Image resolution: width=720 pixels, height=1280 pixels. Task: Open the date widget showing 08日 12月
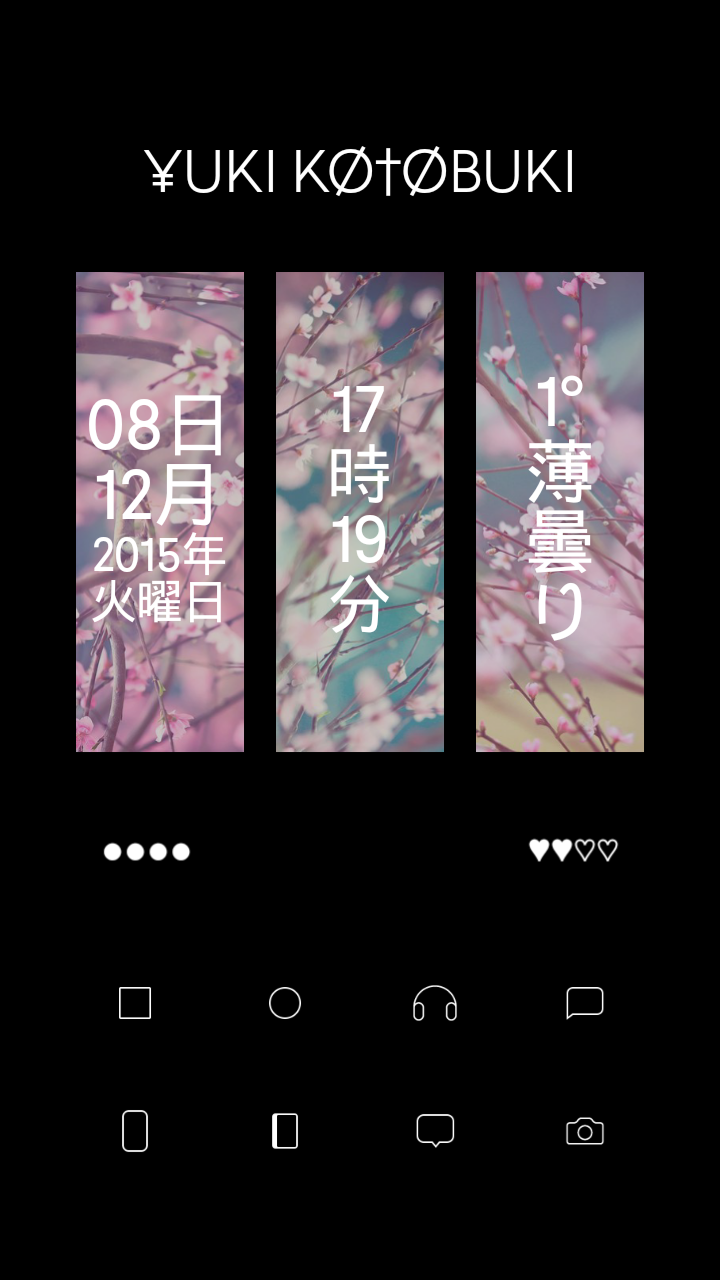[160, 512]
